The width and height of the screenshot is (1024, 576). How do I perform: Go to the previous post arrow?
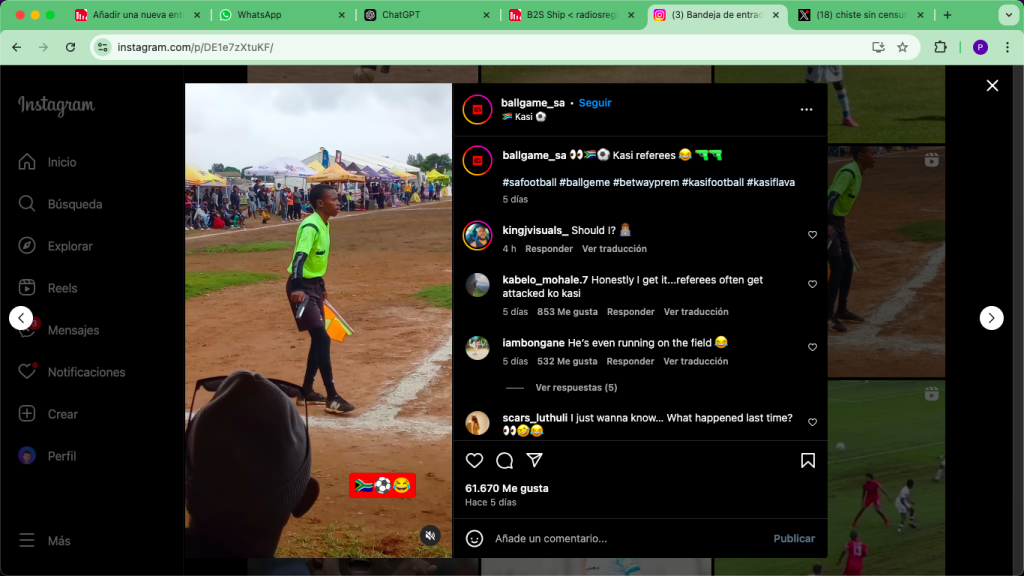point(21,318)
